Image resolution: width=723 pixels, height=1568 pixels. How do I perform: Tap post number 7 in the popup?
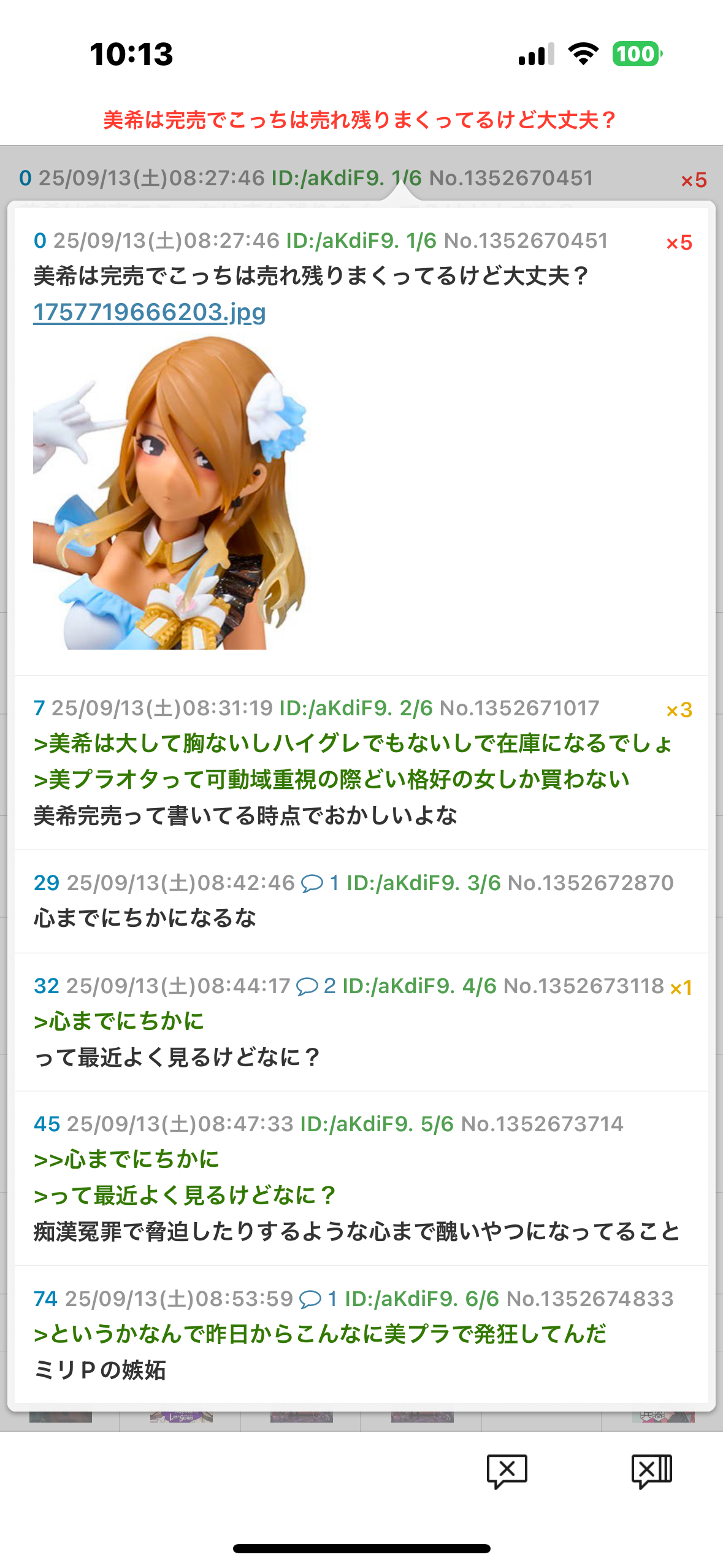click(39, 708)
